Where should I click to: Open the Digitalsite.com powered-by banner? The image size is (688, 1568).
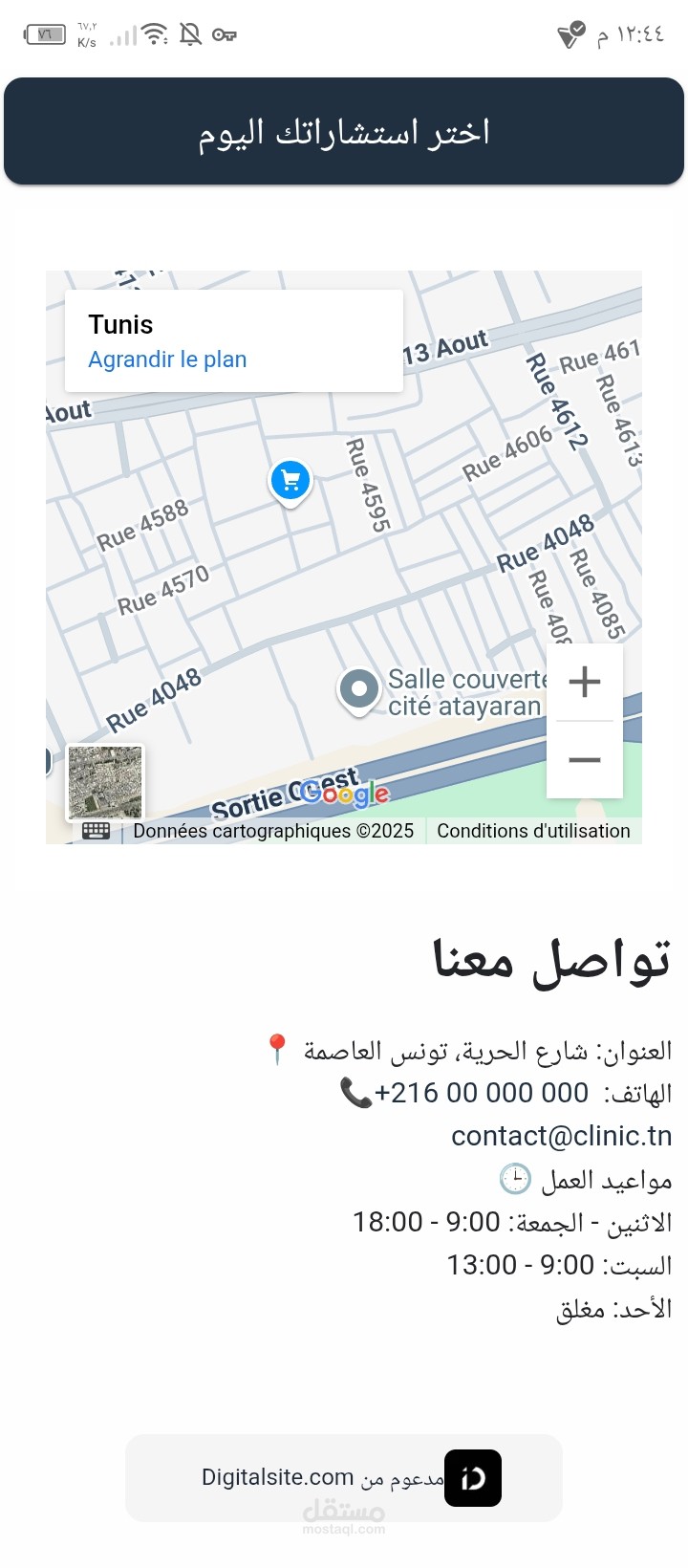click(344, 1477)
